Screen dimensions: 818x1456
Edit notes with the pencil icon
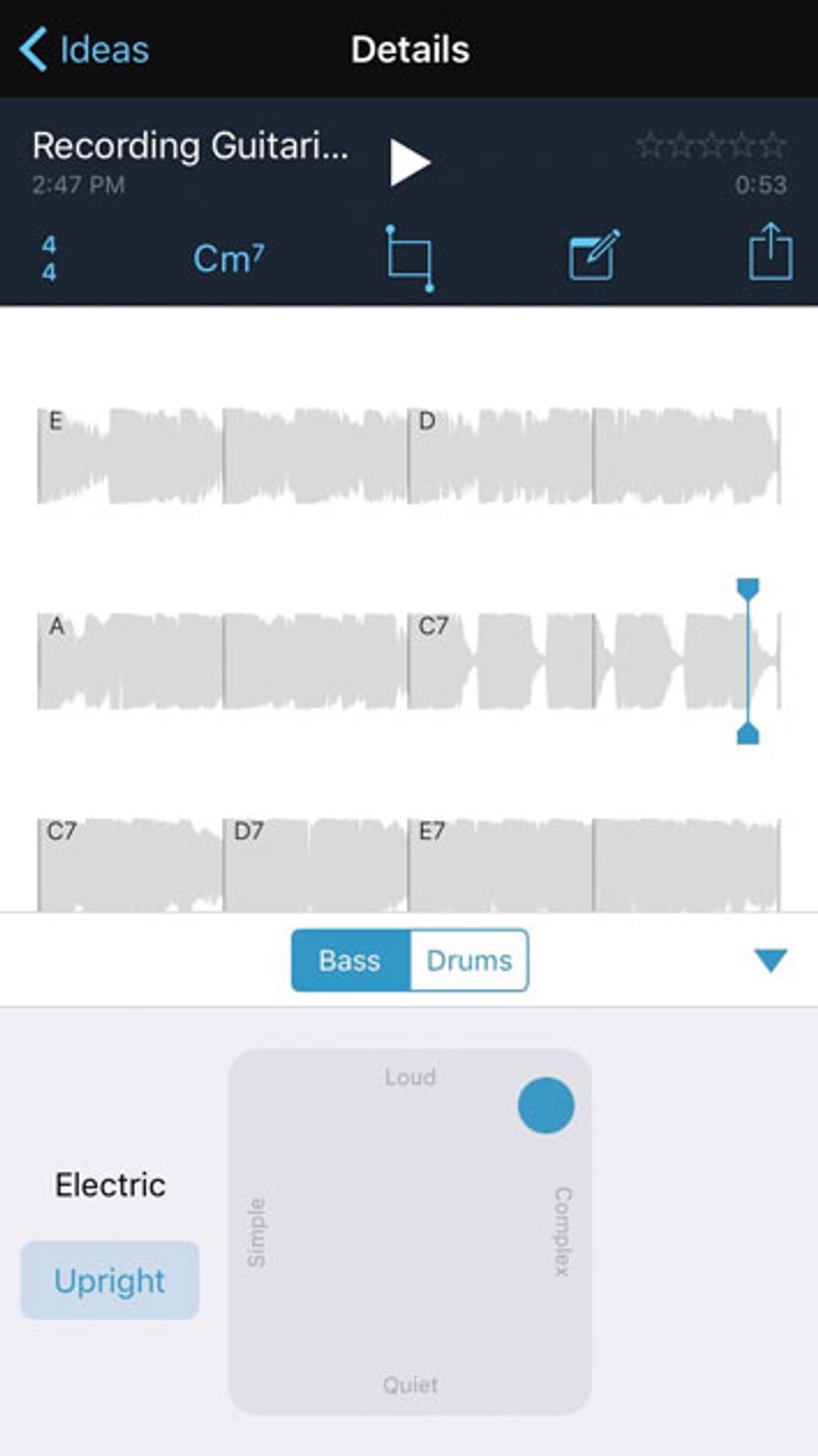coord(593,255)
